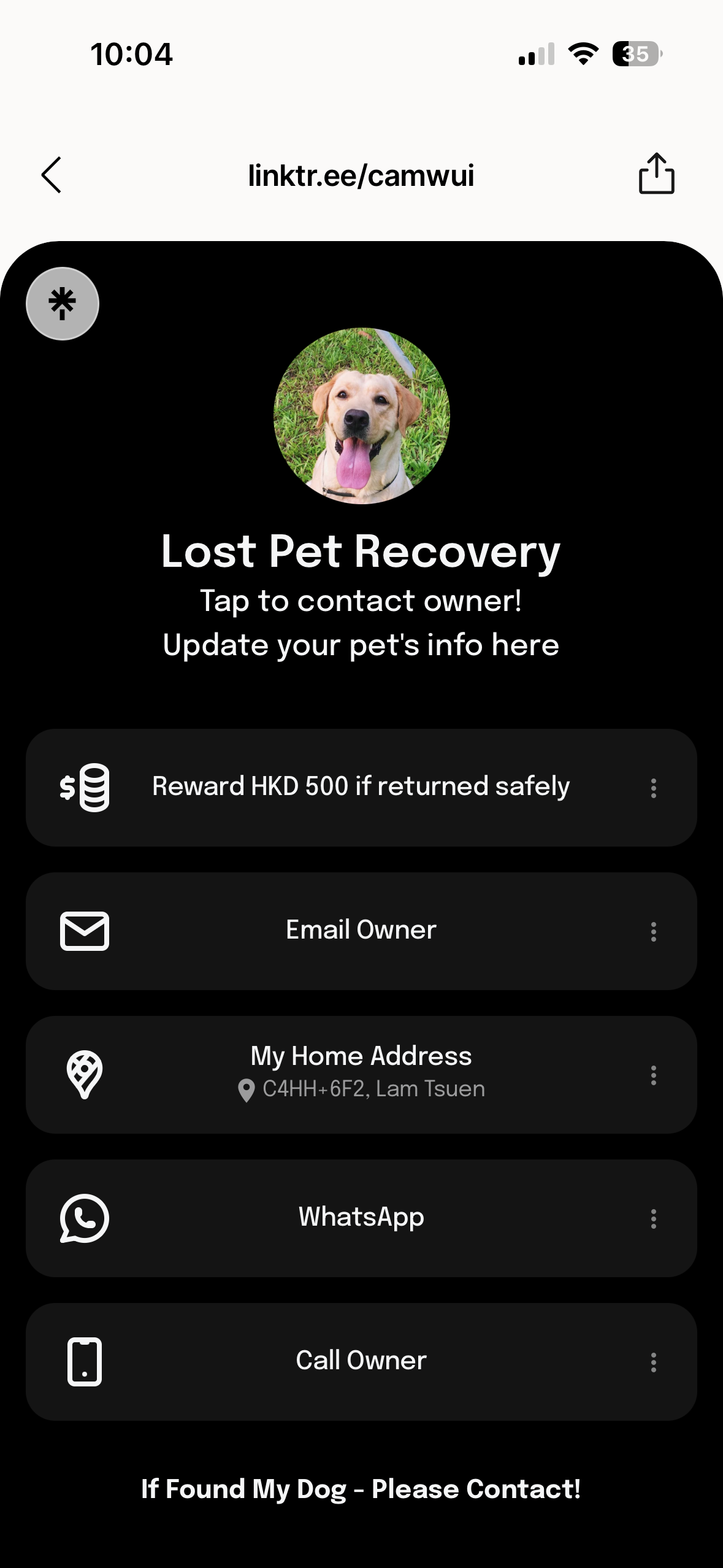Open the three-dot menu for Call Owner
723x1568 pixels.
point(653,1359)
